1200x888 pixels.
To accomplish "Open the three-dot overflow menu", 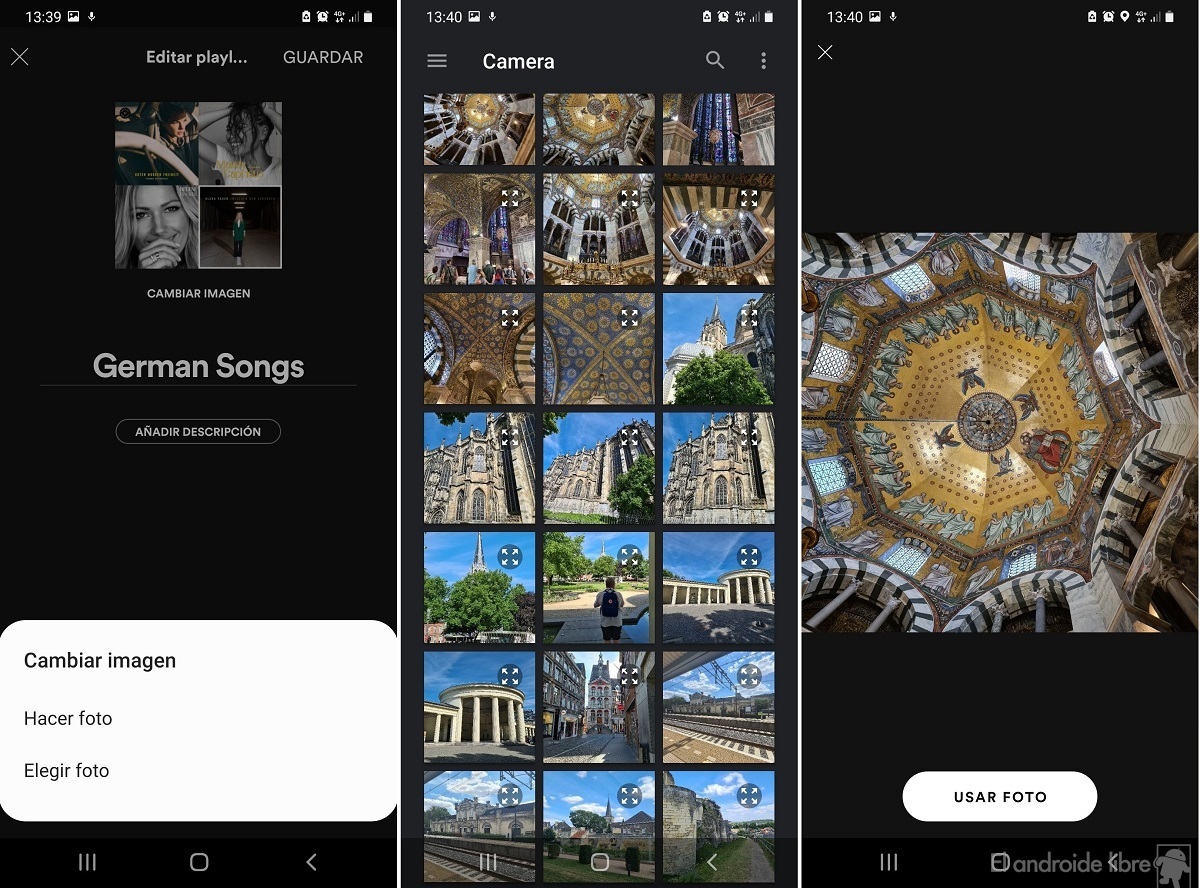I will coord(763,61).
